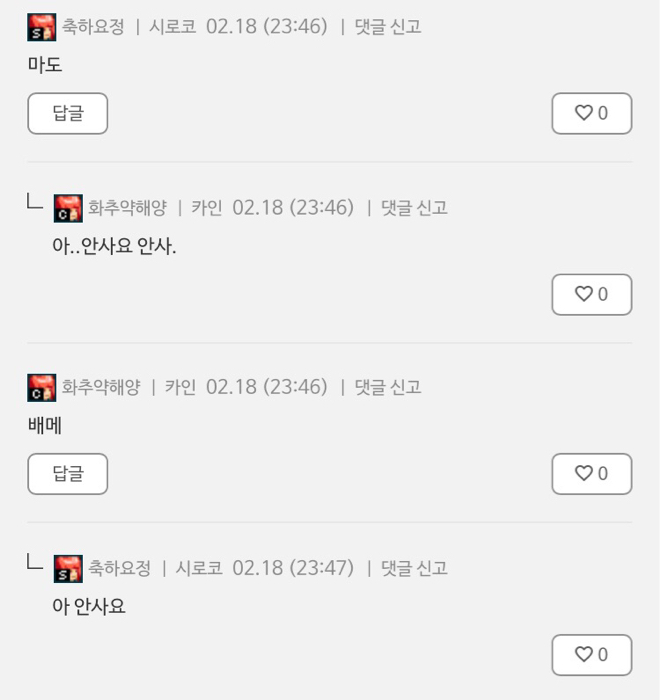Open 축하요정's profile on the 마도 comment
This screenshot has height=700, width=660.
(93, 27)
